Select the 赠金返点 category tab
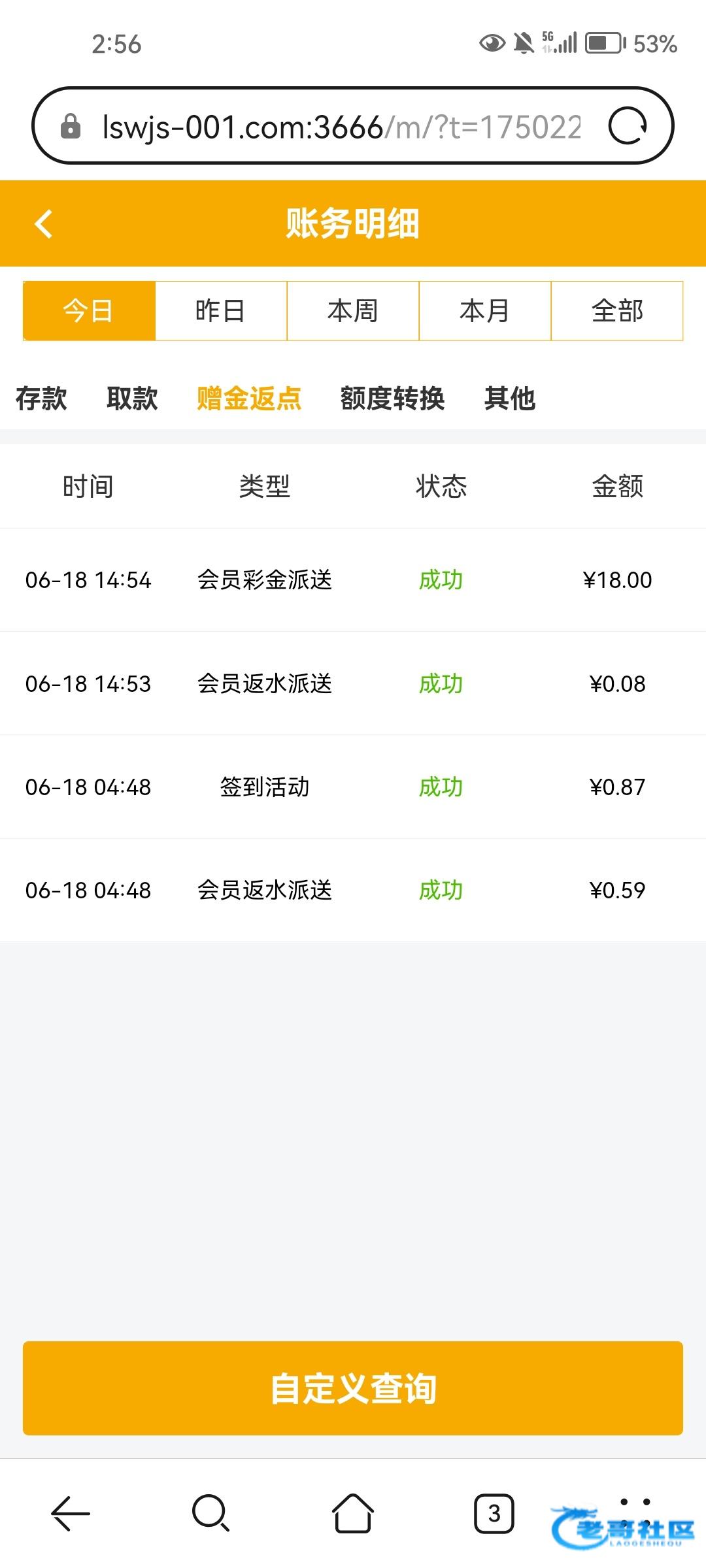Image resolution: width=706 pixels, height=1568 pixels. 249,398
